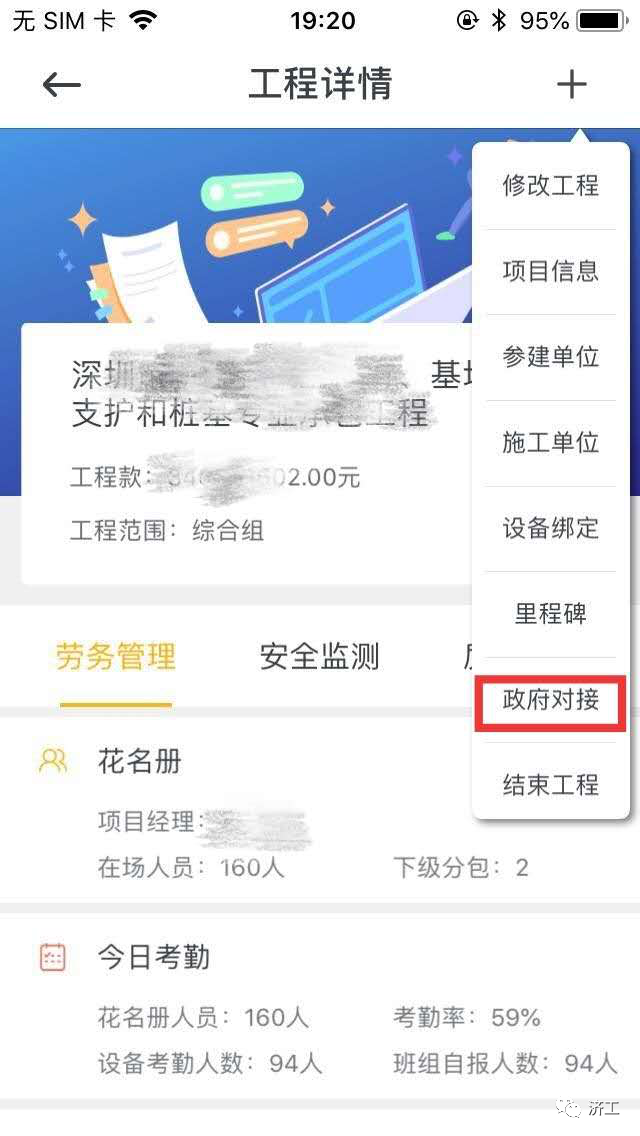Select 修改工程 from the menu
The width and height of the screenshot is (640, 1136).
point(551,185)
